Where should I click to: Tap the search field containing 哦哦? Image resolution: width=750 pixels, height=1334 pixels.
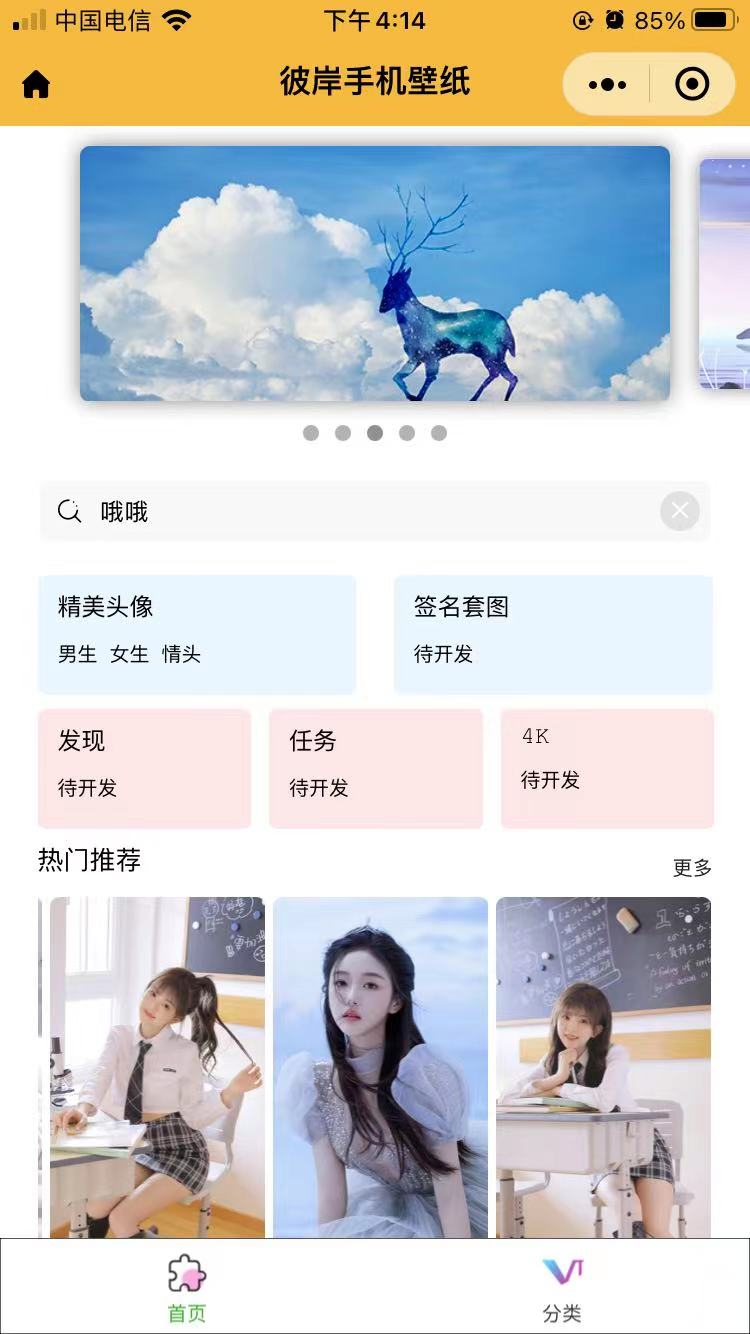pos(360,511)
